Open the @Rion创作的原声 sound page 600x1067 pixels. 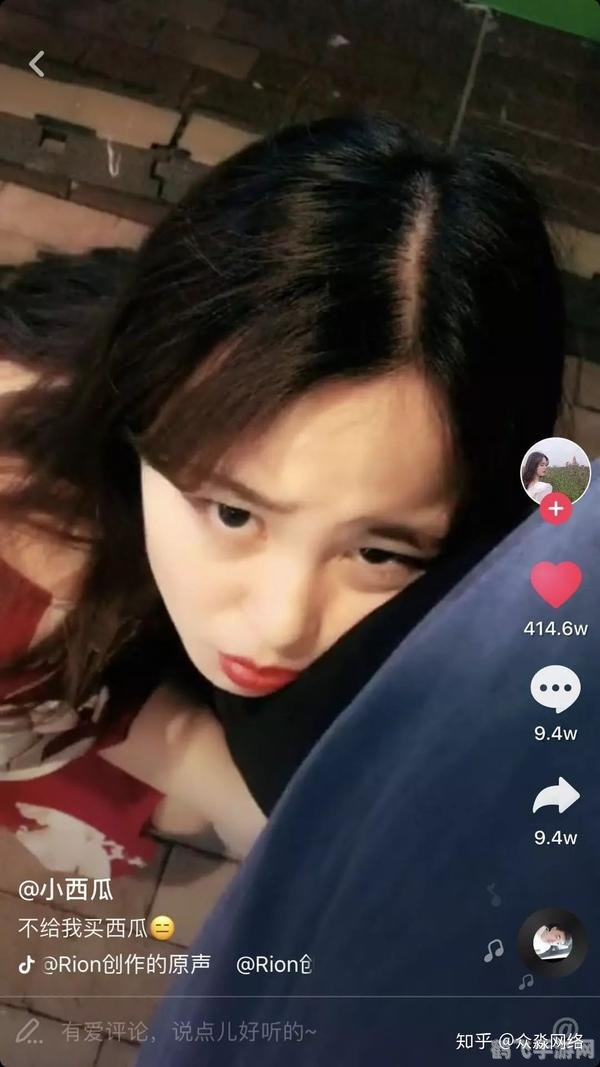(x=126, y=964)
